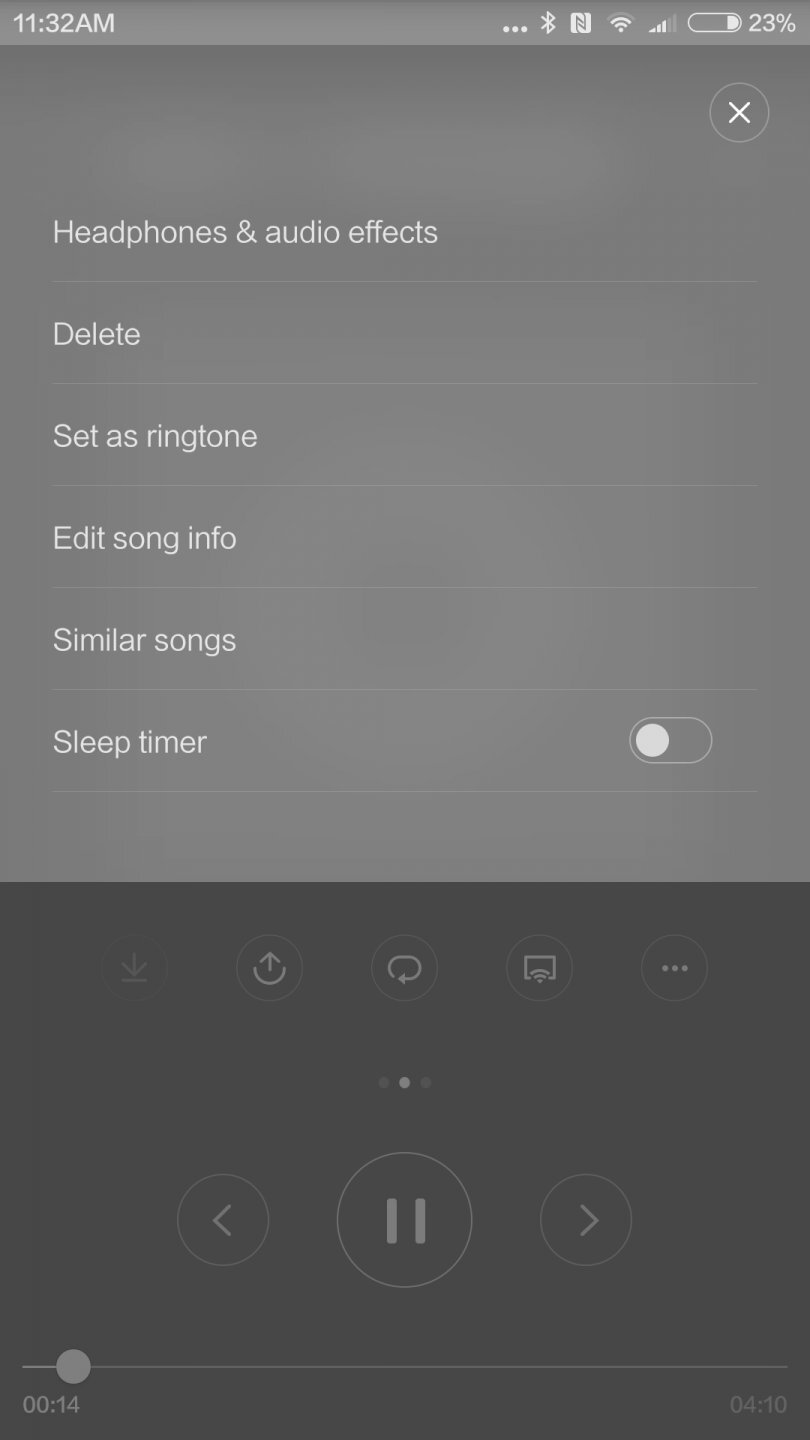Open the right page of playback controls
The width and height of the screenshot is (810, 1440).
[425, 1082]
